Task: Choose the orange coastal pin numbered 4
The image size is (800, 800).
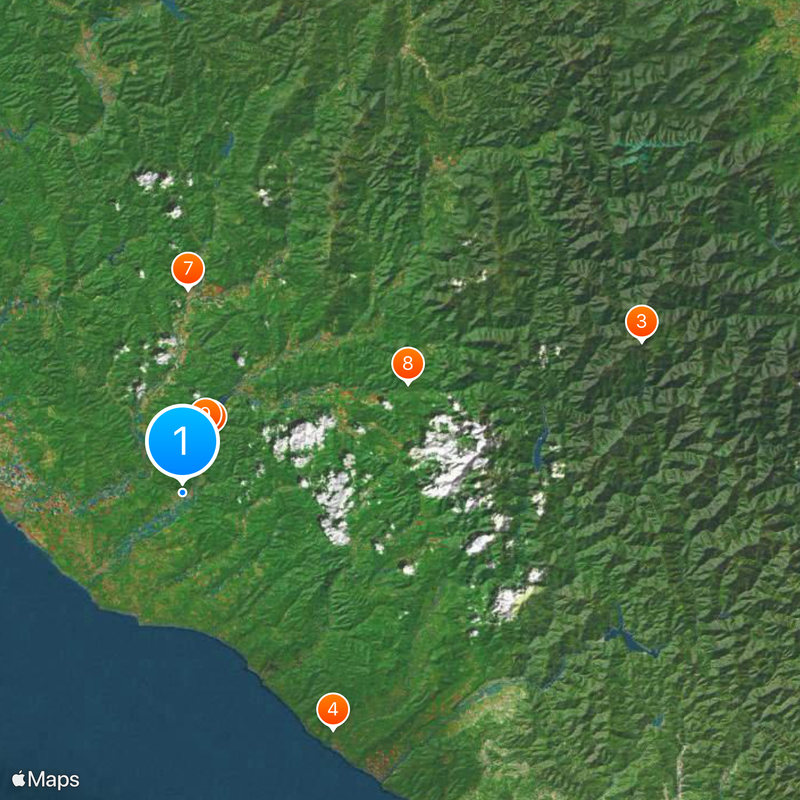Action: tap(333, 710)
